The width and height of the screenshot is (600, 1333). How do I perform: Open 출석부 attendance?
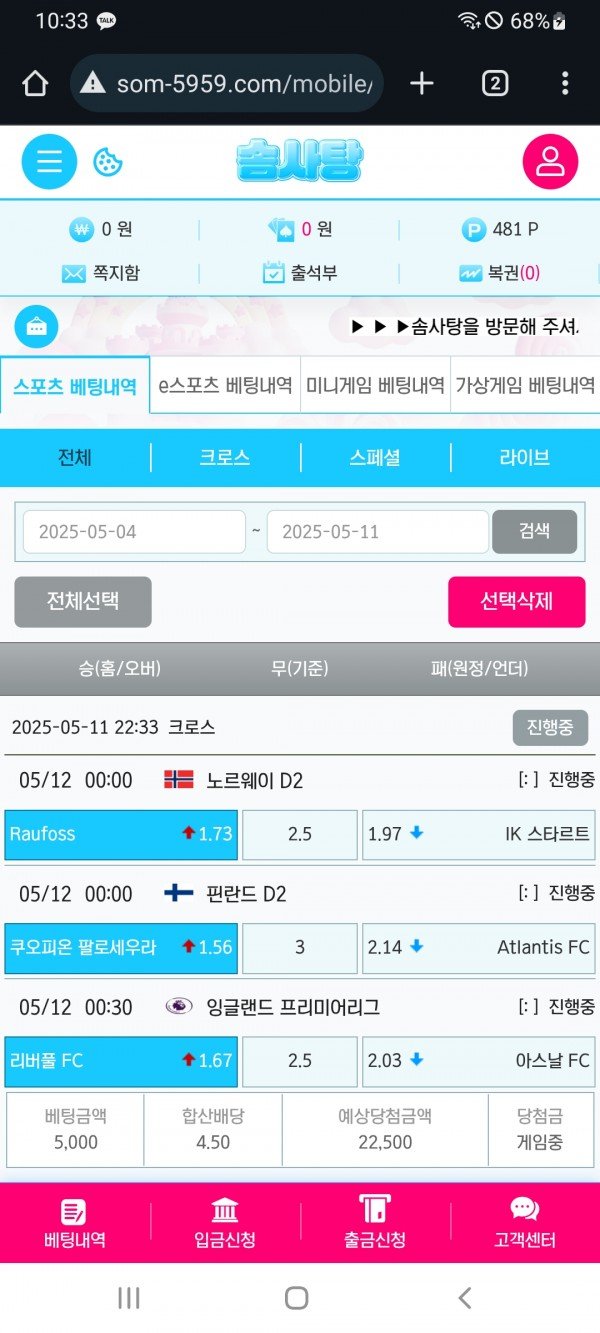[300, 273]
